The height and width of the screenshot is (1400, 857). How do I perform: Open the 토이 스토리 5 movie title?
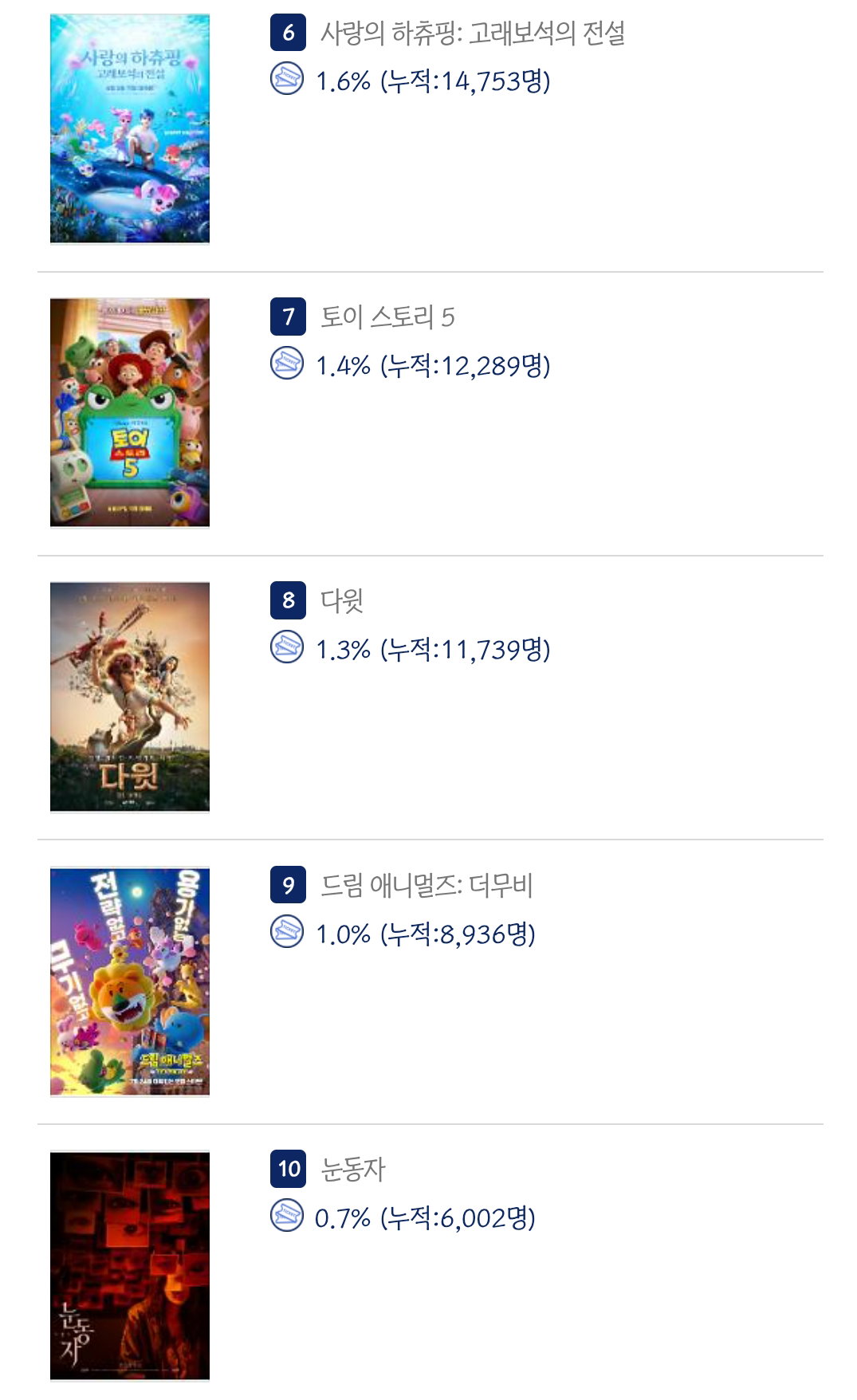[x=387, y=317]
